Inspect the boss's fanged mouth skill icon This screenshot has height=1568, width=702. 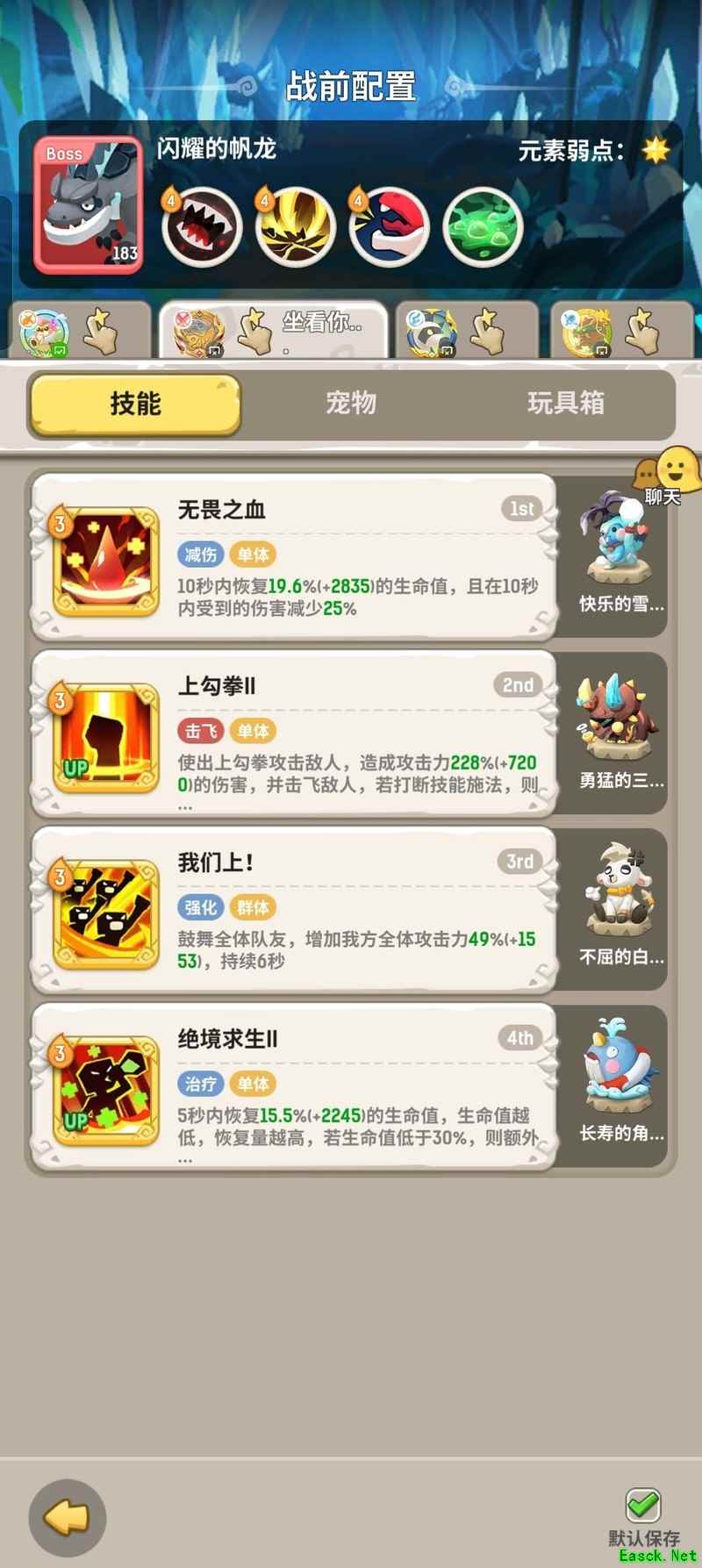click(203, 227)
